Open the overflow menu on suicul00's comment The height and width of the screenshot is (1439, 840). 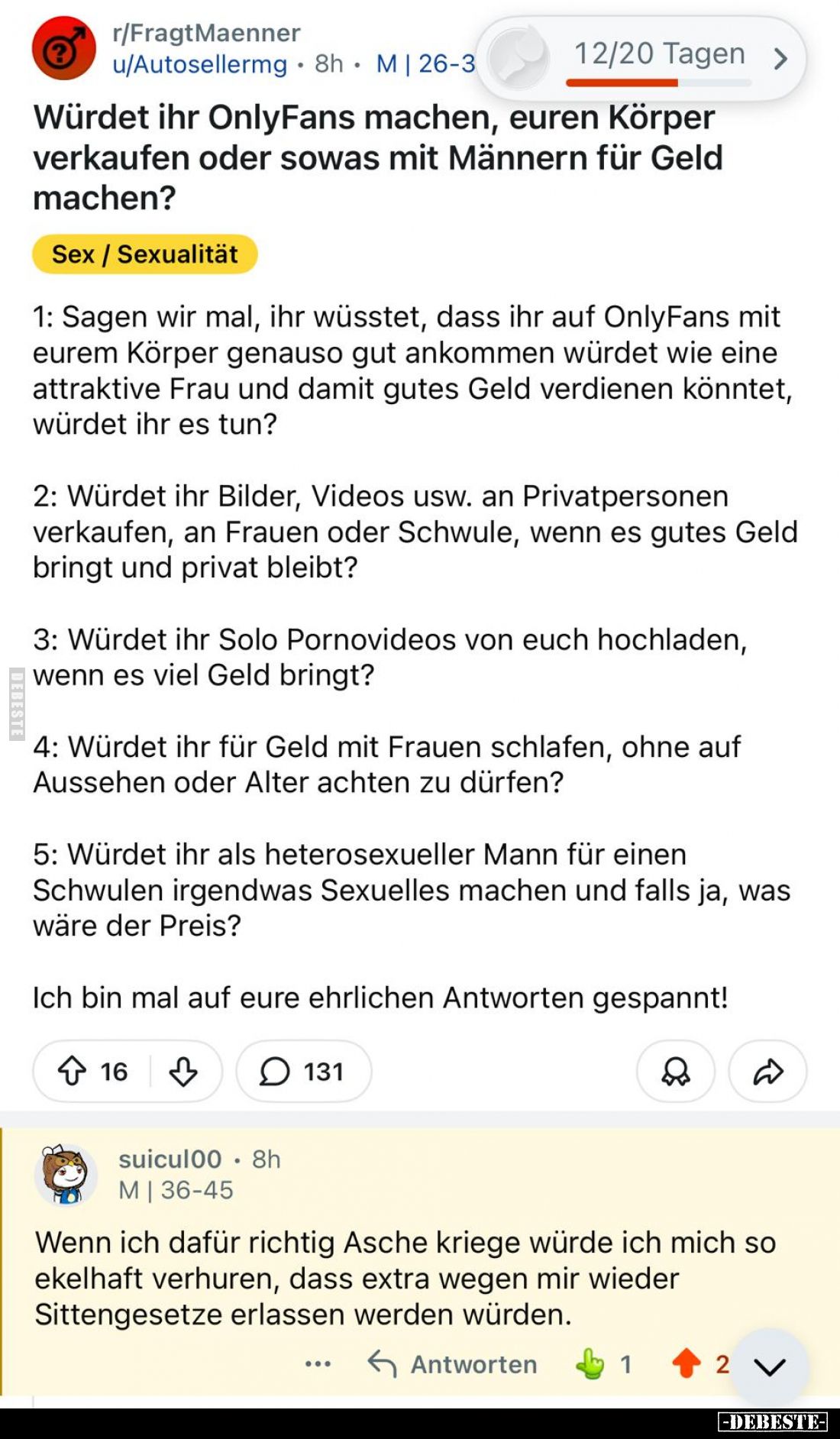coord(318,1364)
